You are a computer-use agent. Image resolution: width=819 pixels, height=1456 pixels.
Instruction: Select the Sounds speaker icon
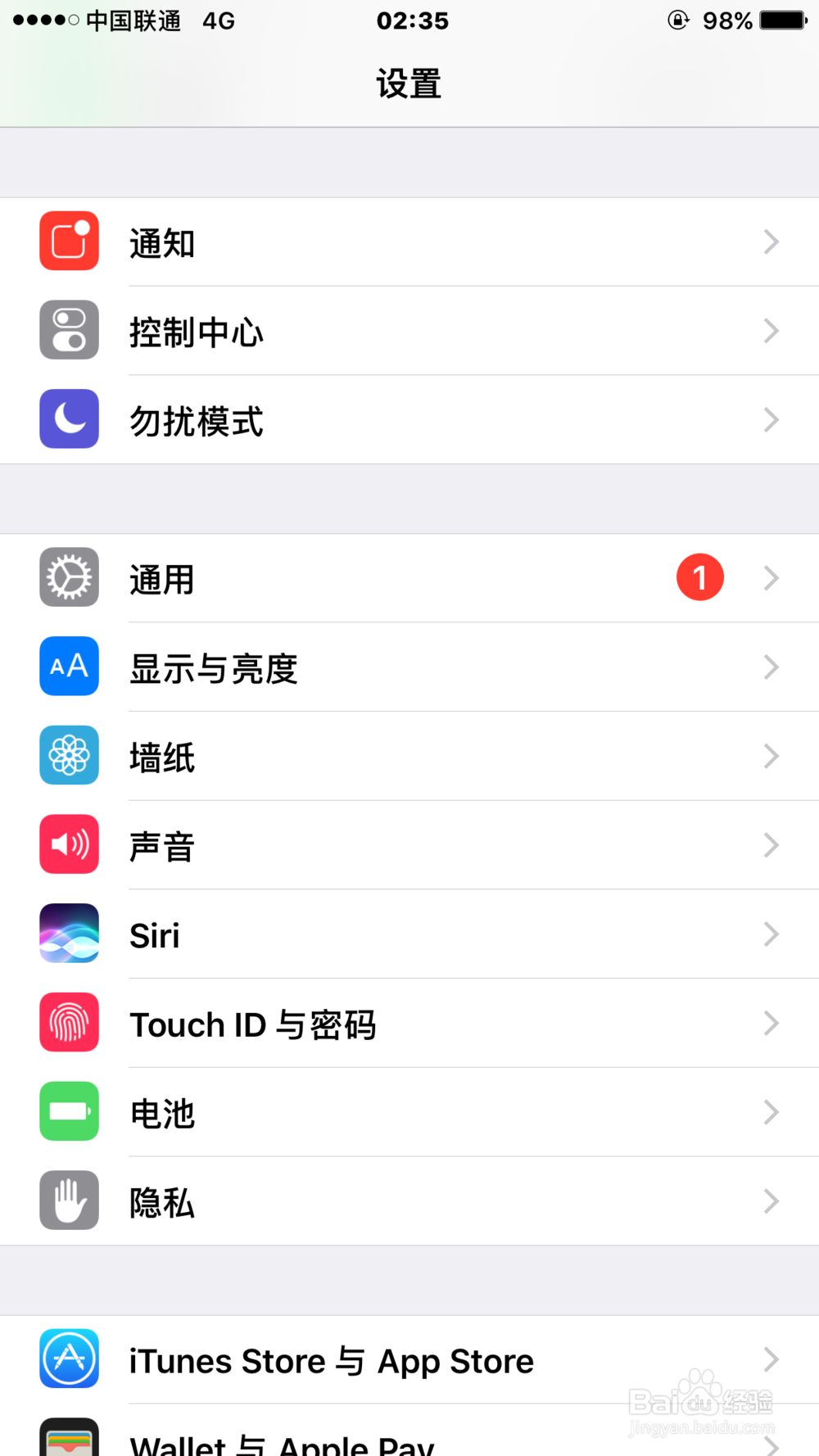coord(69,844)
